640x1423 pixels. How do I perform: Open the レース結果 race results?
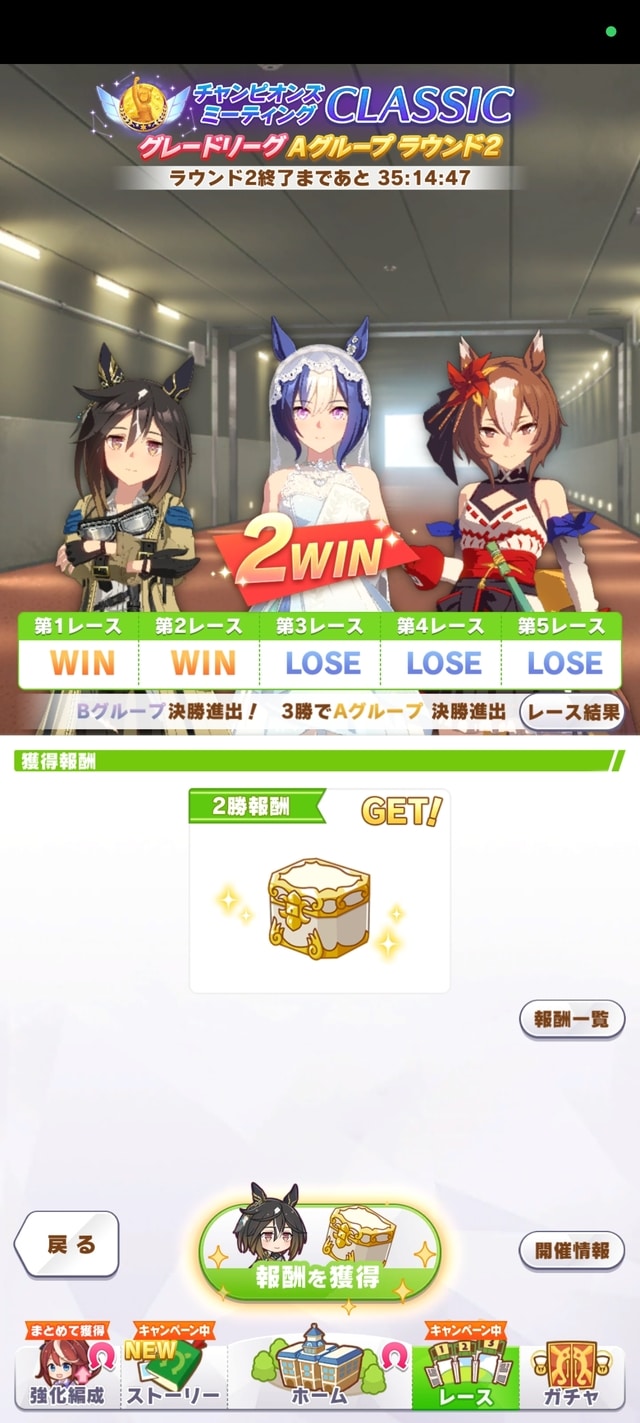click(572, 713)
